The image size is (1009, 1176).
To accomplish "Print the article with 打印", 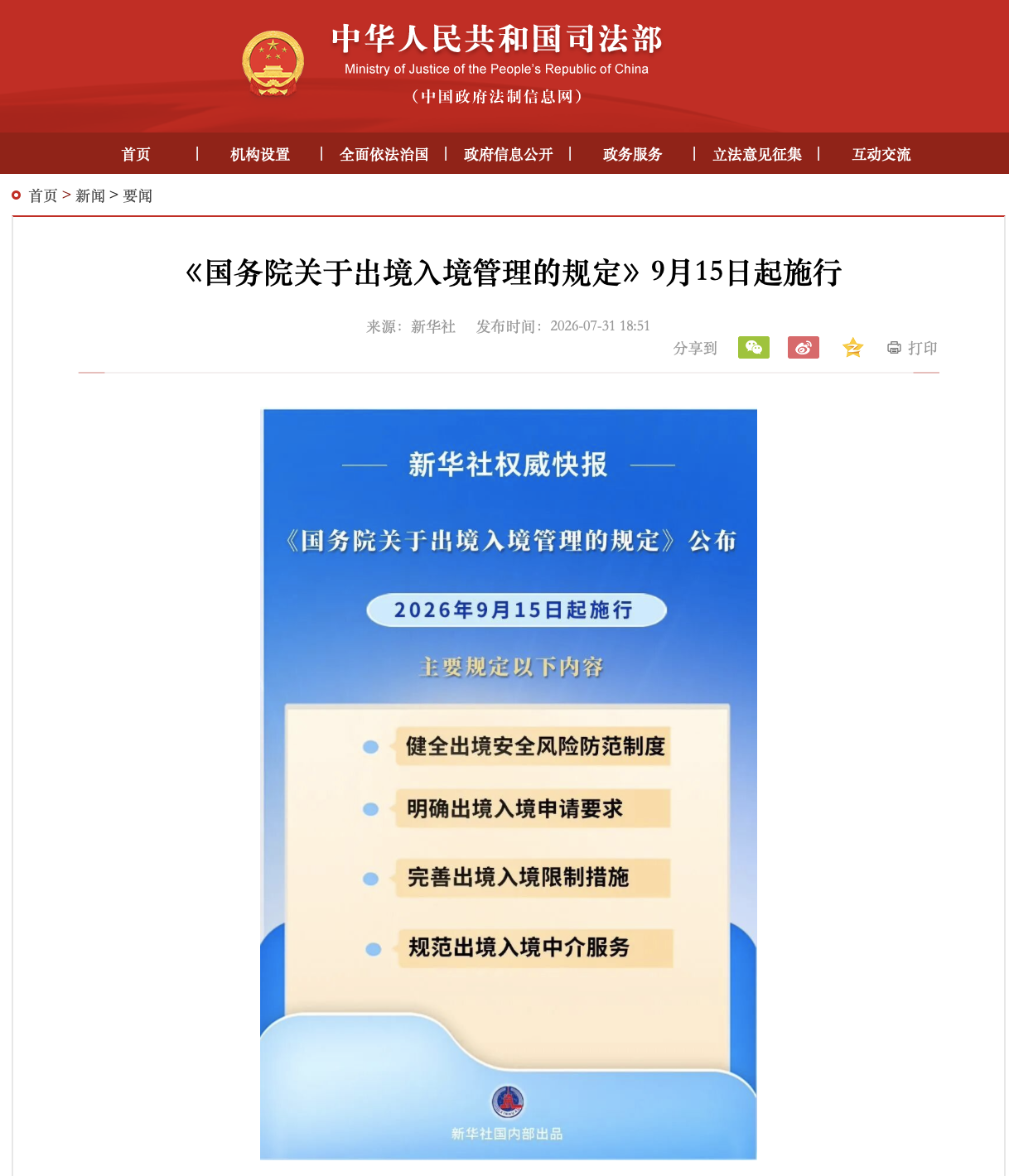I will pos(912,348).
